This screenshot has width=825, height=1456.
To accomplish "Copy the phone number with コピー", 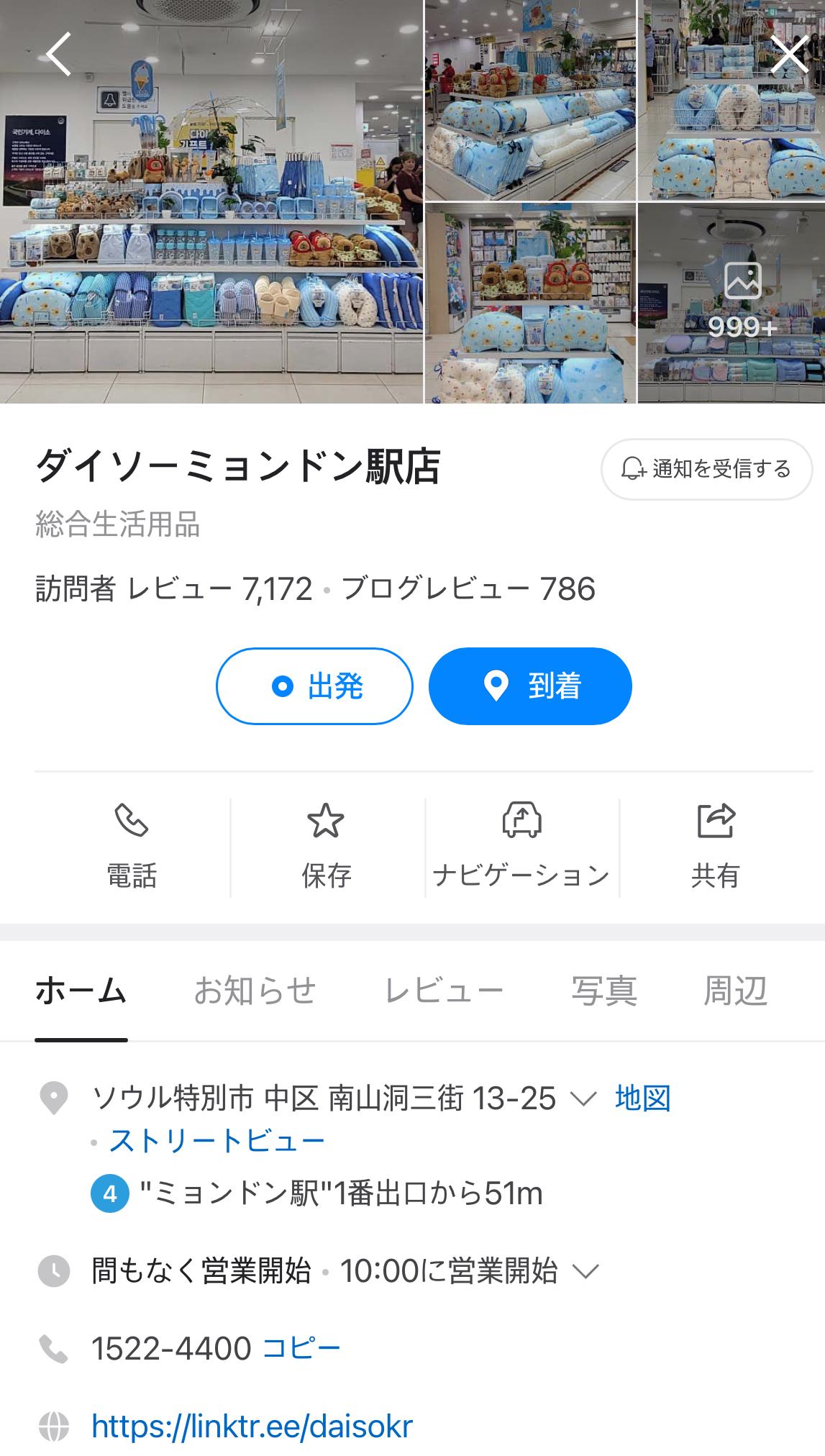I will point(301,1348).
